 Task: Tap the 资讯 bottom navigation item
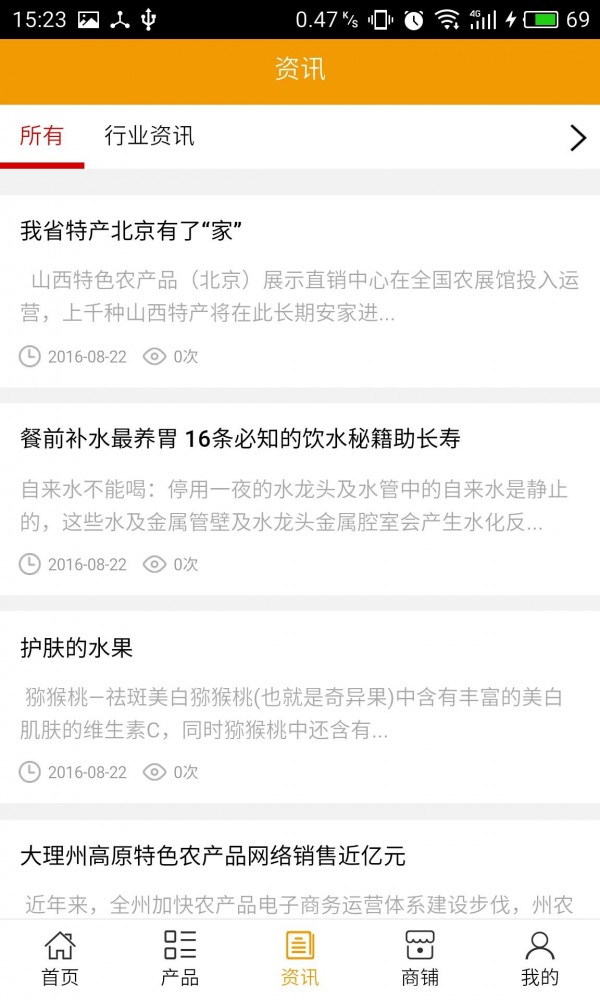click(300, 959)
